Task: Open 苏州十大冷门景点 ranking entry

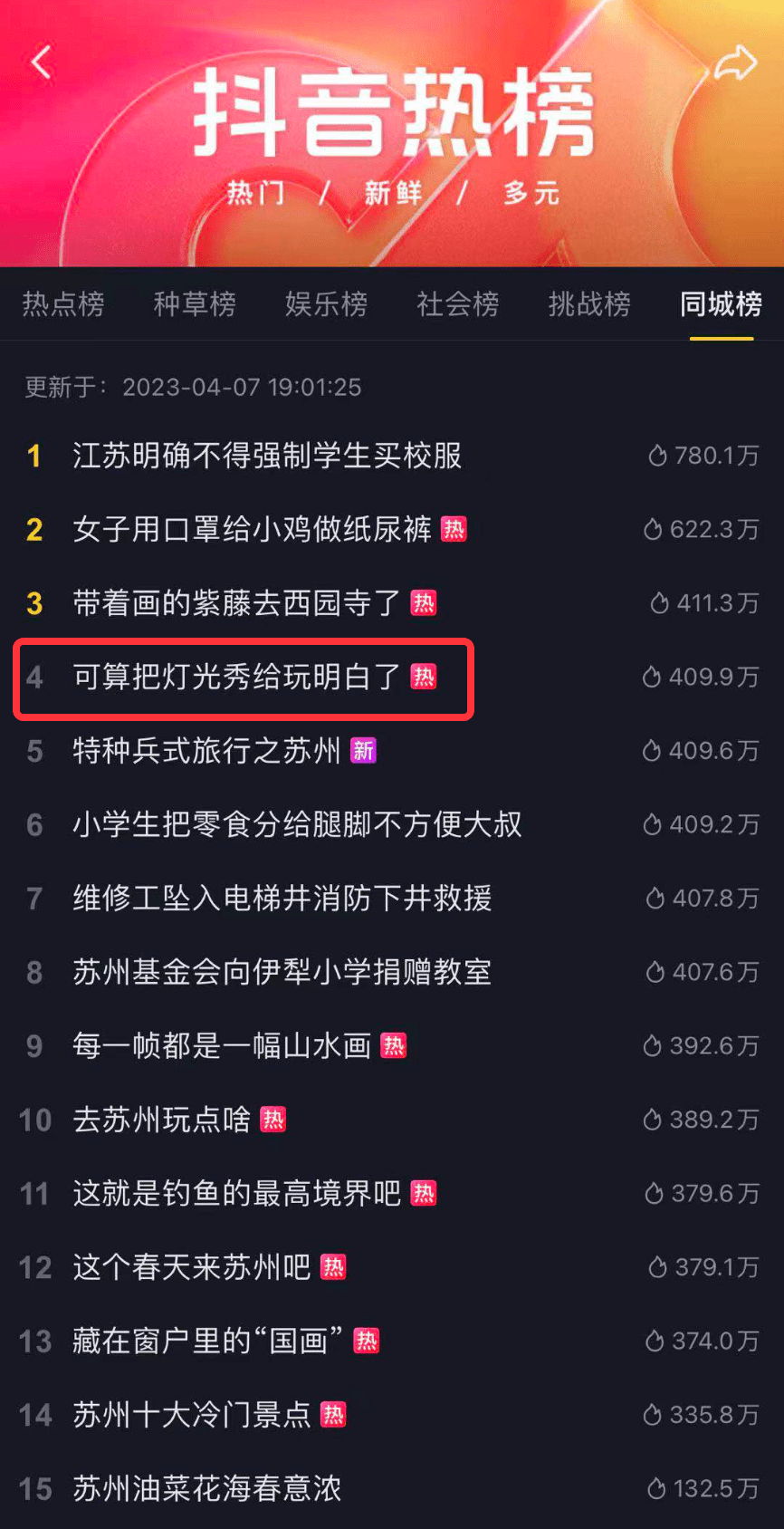Action: click(191, 1415)
